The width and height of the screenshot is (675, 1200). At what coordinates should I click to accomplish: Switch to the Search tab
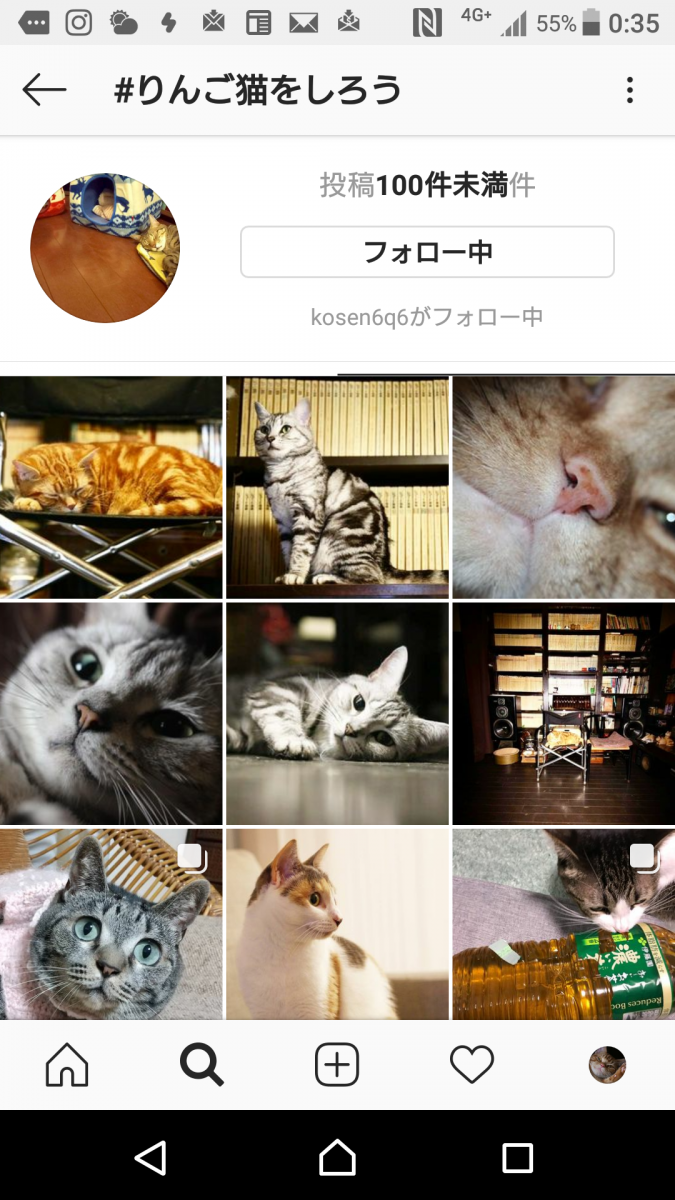(x=202, y=1066)
